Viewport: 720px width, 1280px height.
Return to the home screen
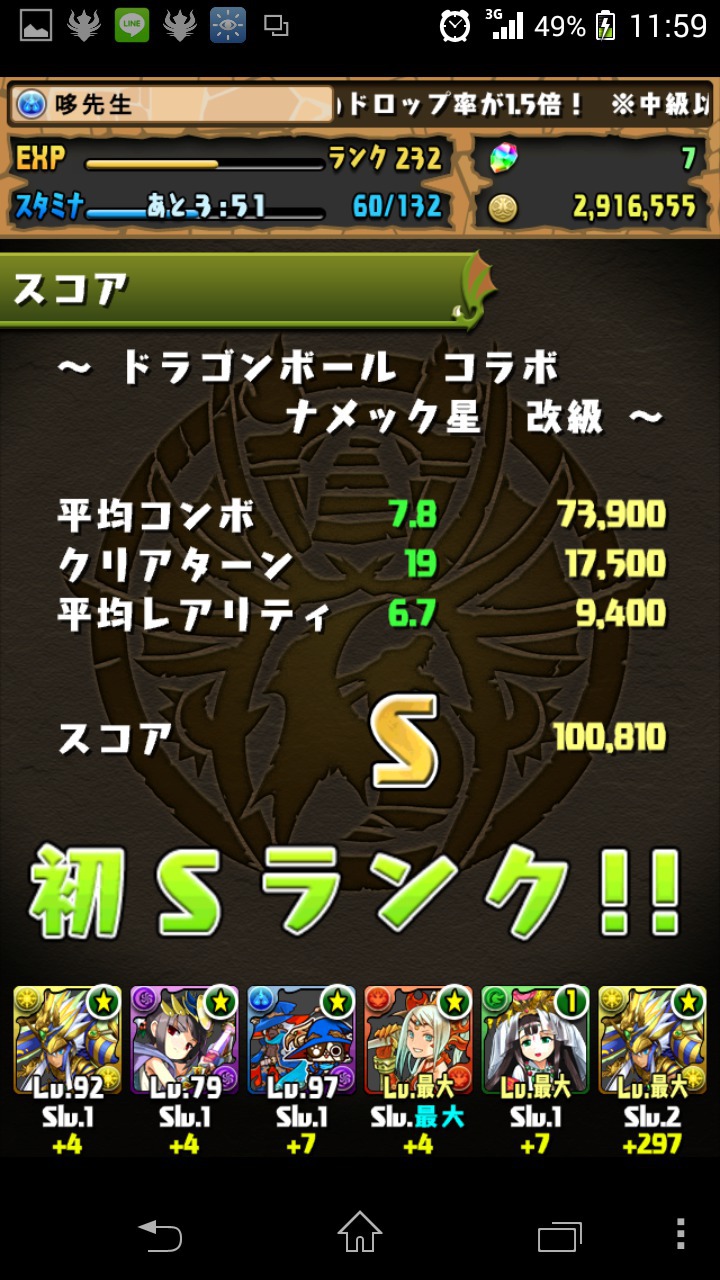pos(360,1233)
